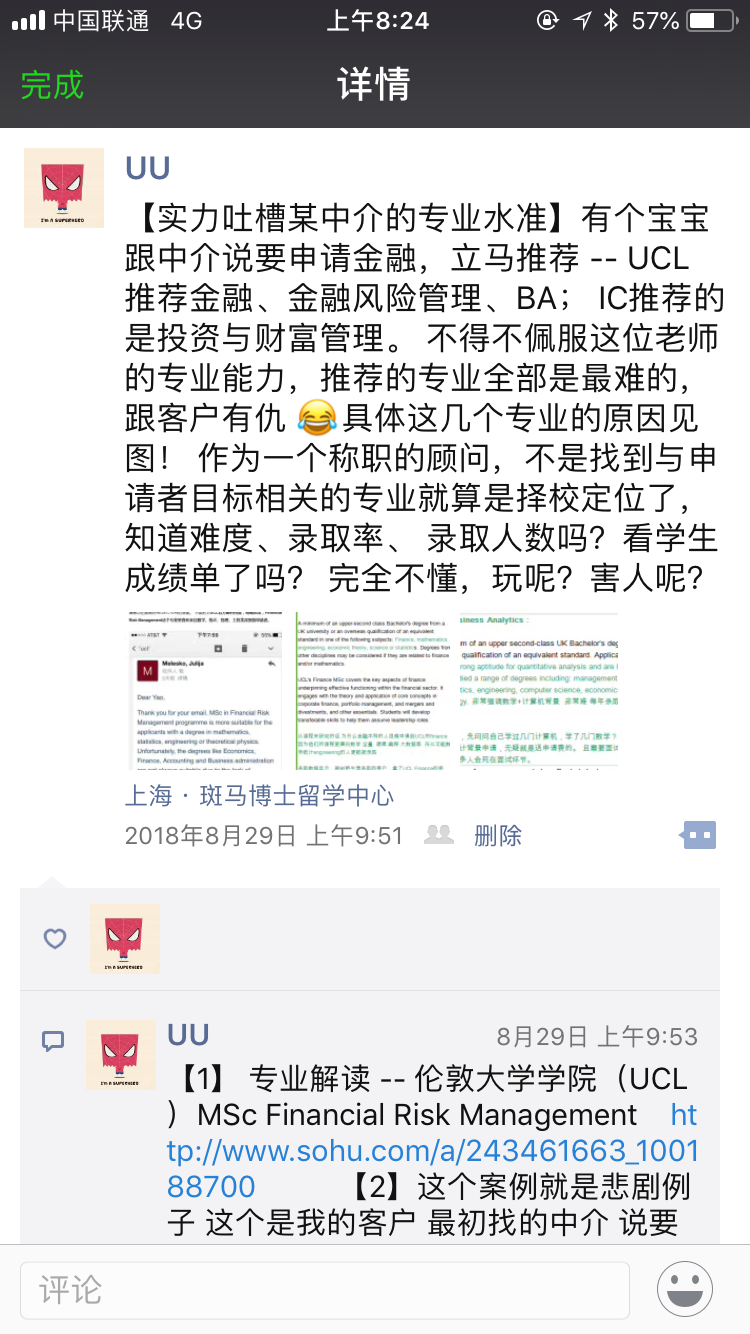Screen dimensions: 750x1334
Task: Open the avatar in the likes row
Action: click(x=125, y=939)
